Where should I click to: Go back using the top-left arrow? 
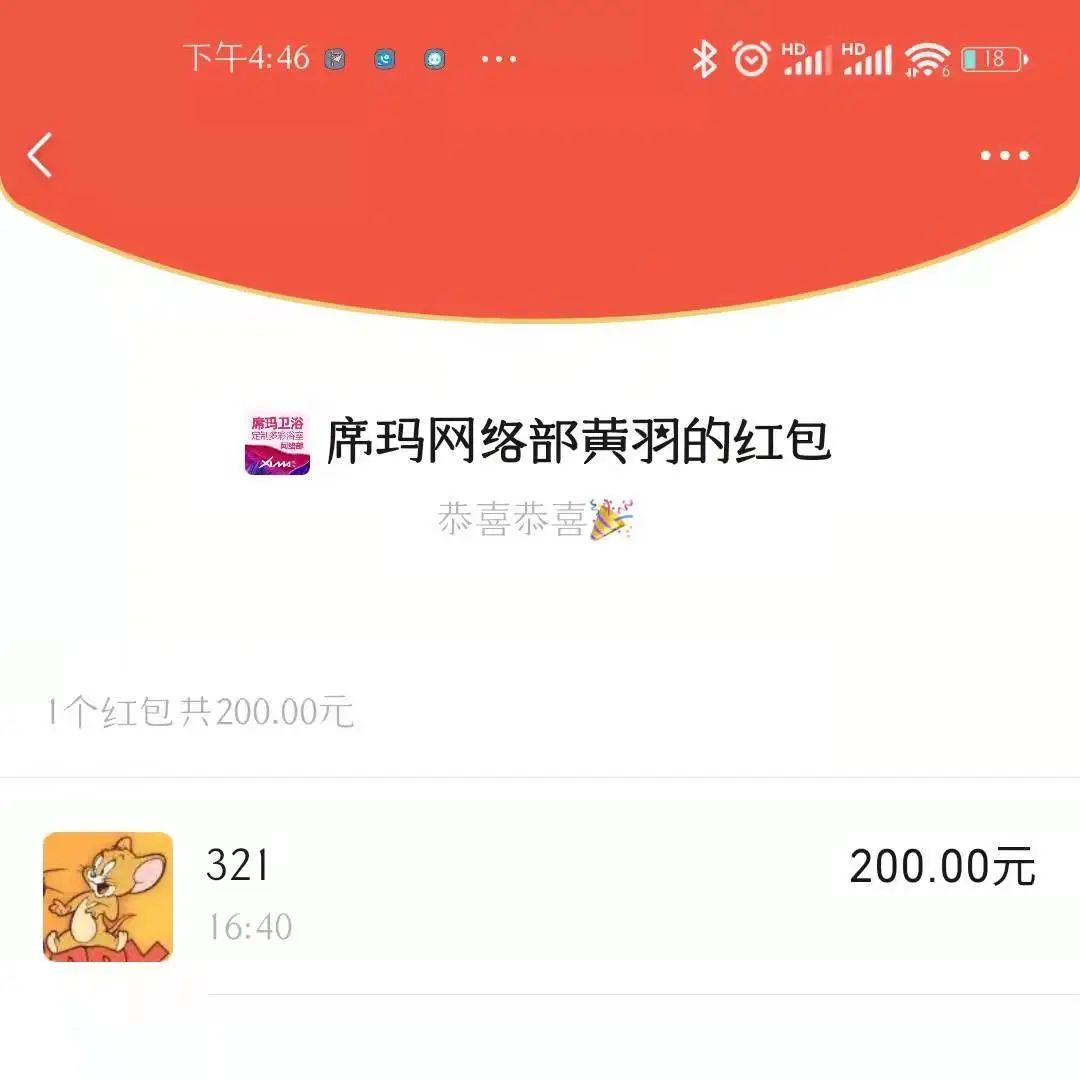tap(40, 156)
